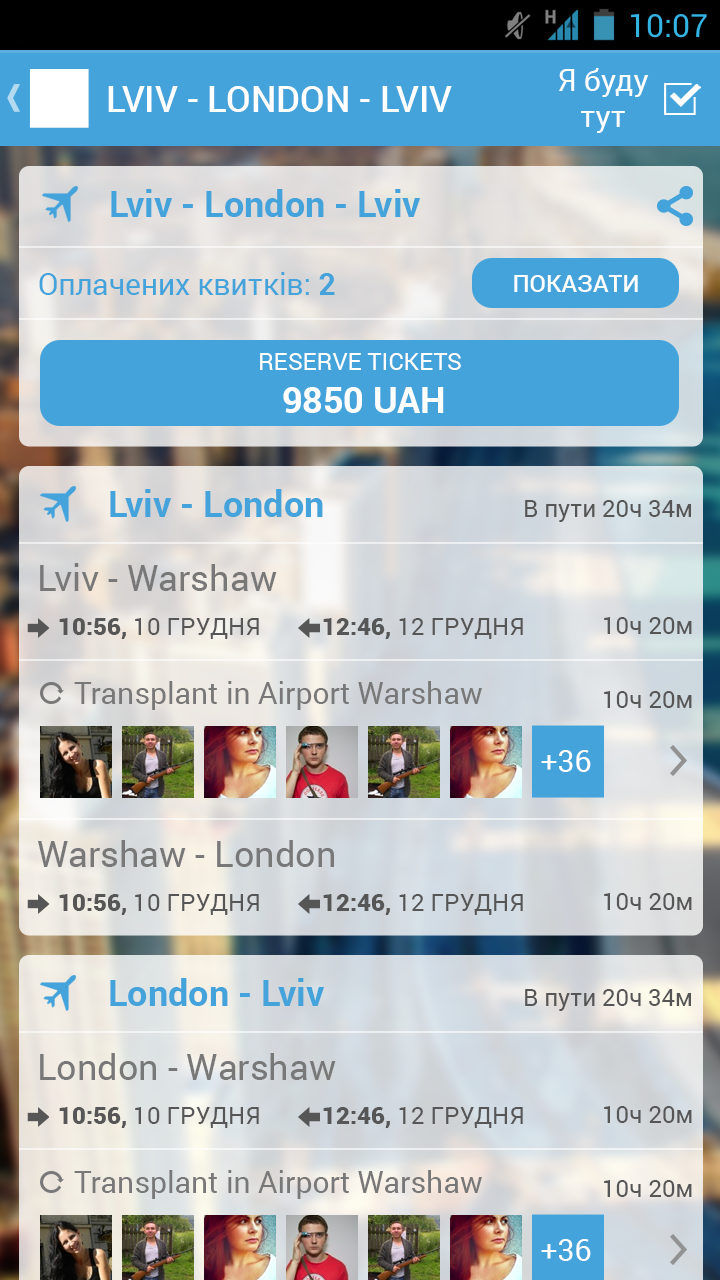
Task: Expand travelers list chevron in London - Lviv
Action: tap(678, 1248)
